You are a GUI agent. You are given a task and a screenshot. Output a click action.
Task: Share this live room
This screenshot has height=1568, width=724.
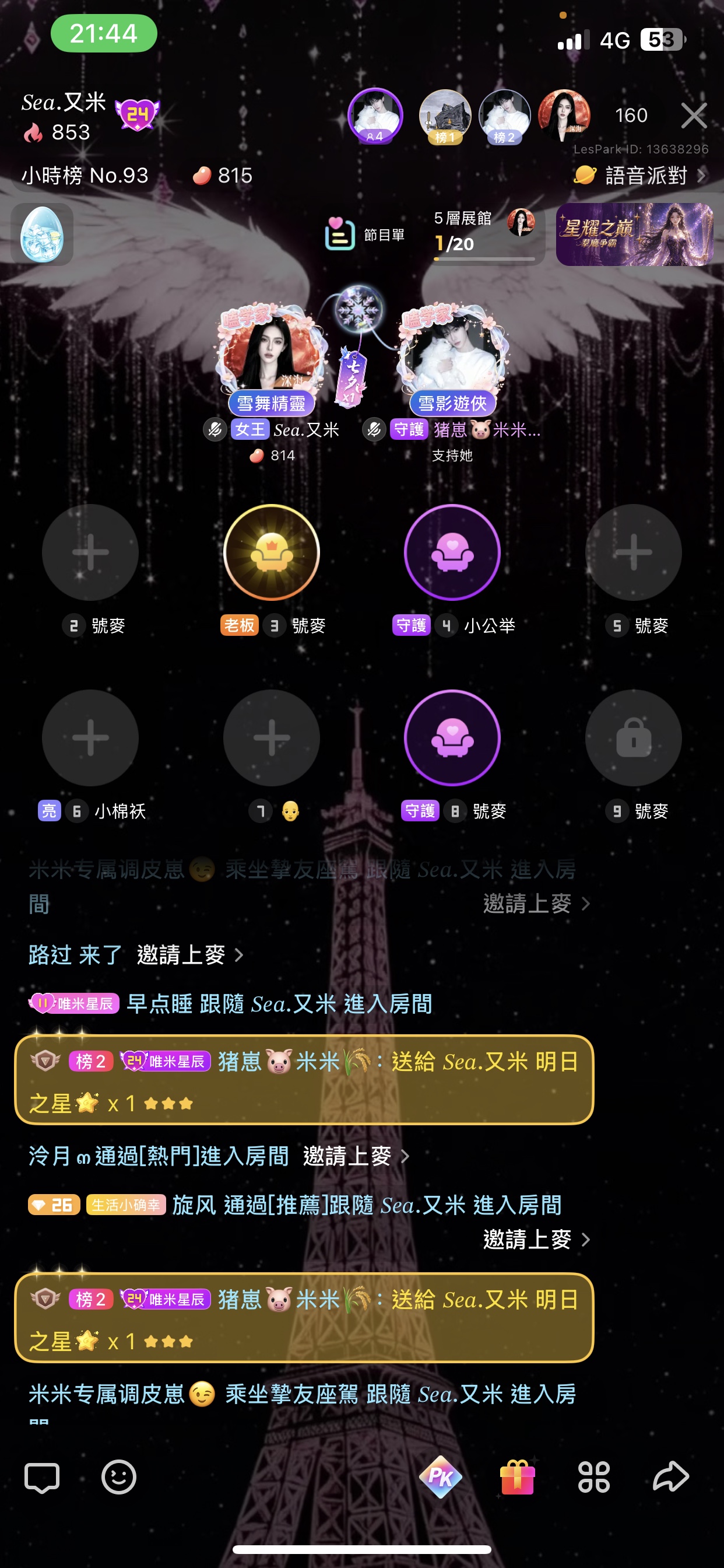[x=670, y=1476]
